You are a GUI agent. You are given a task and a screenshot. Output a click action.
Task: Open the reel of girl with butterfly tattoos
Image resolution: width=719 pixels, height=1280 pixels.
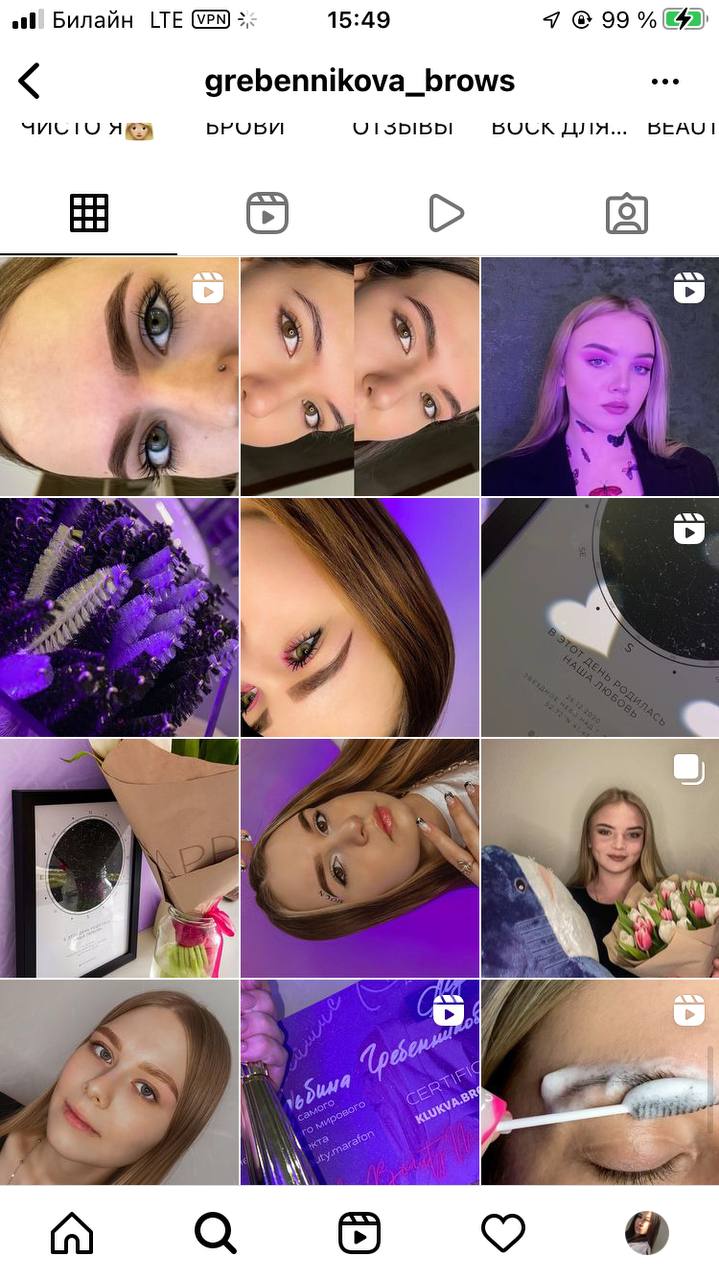600,377
